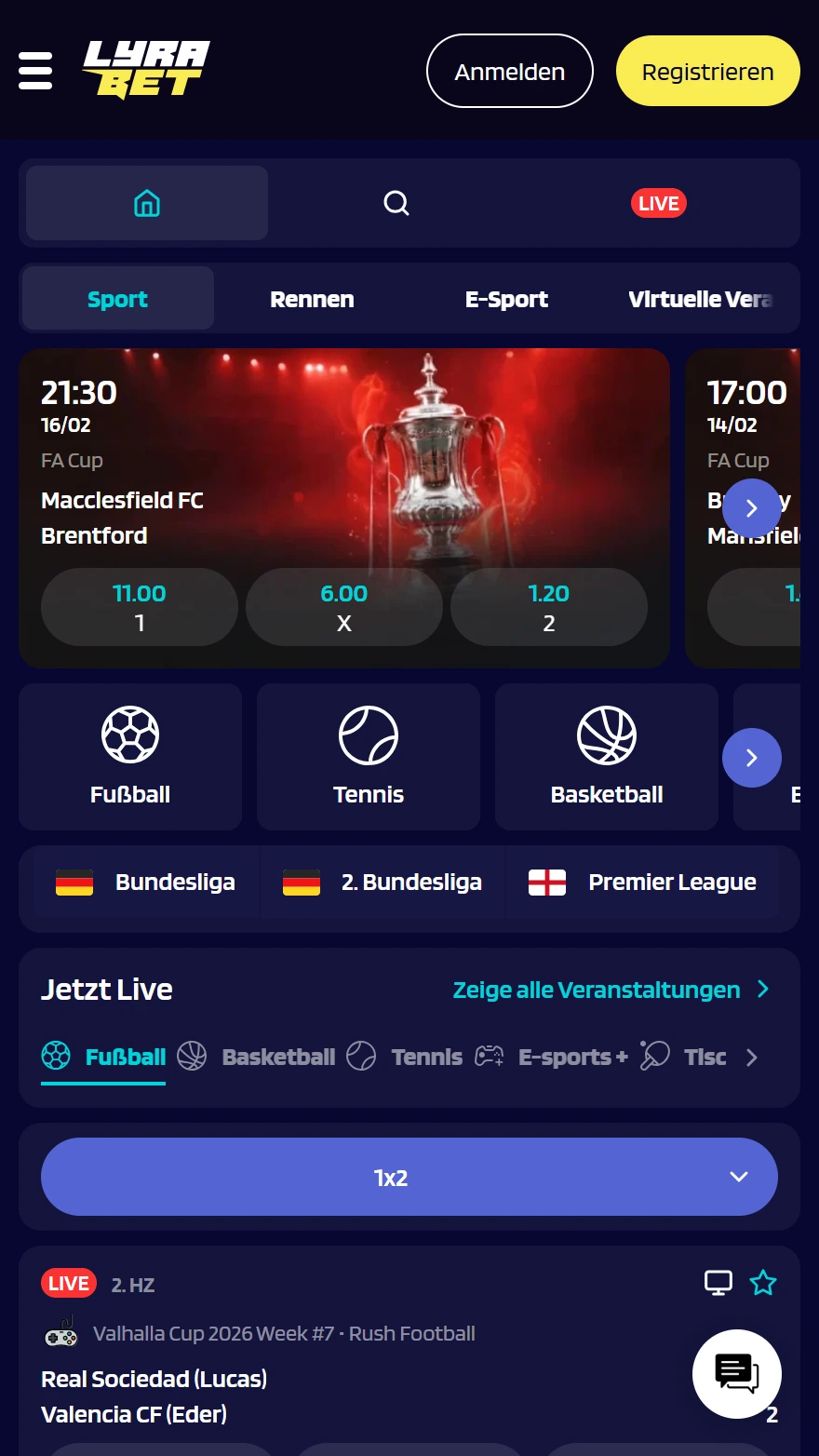Switch to the Rennen tab
Screen dimensions: 819x1456
312,298
